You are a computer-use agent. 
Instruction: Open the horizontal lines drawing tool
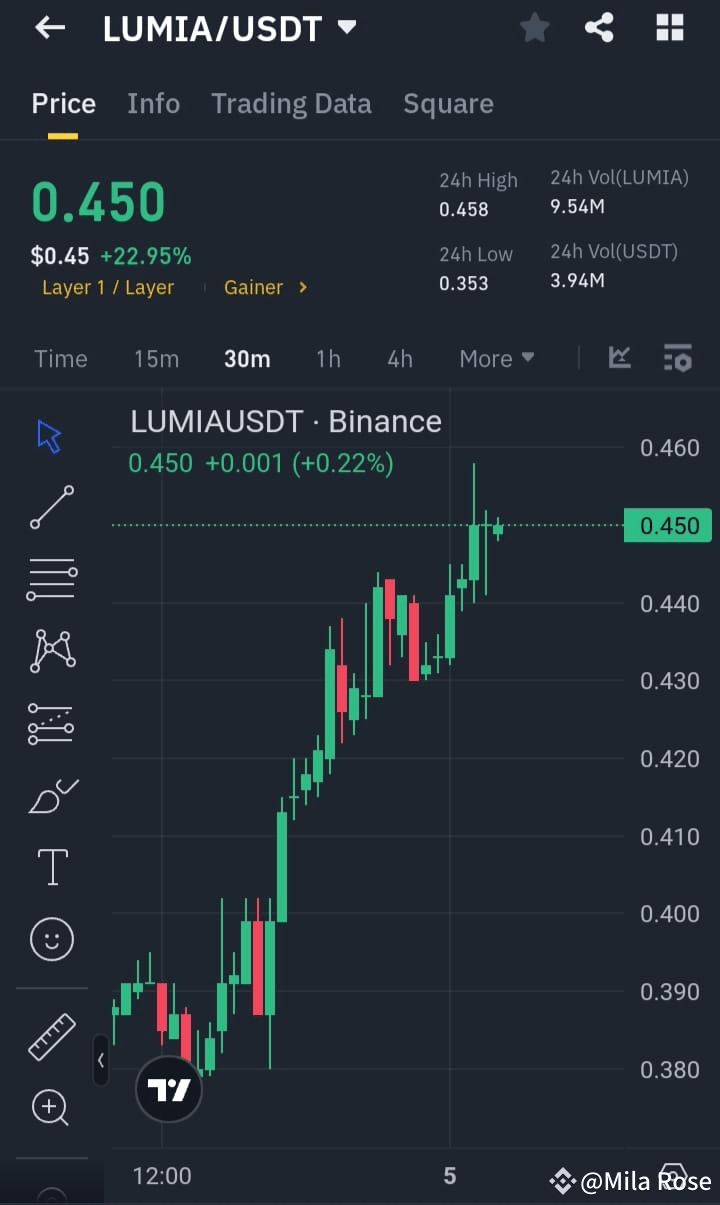51,578
